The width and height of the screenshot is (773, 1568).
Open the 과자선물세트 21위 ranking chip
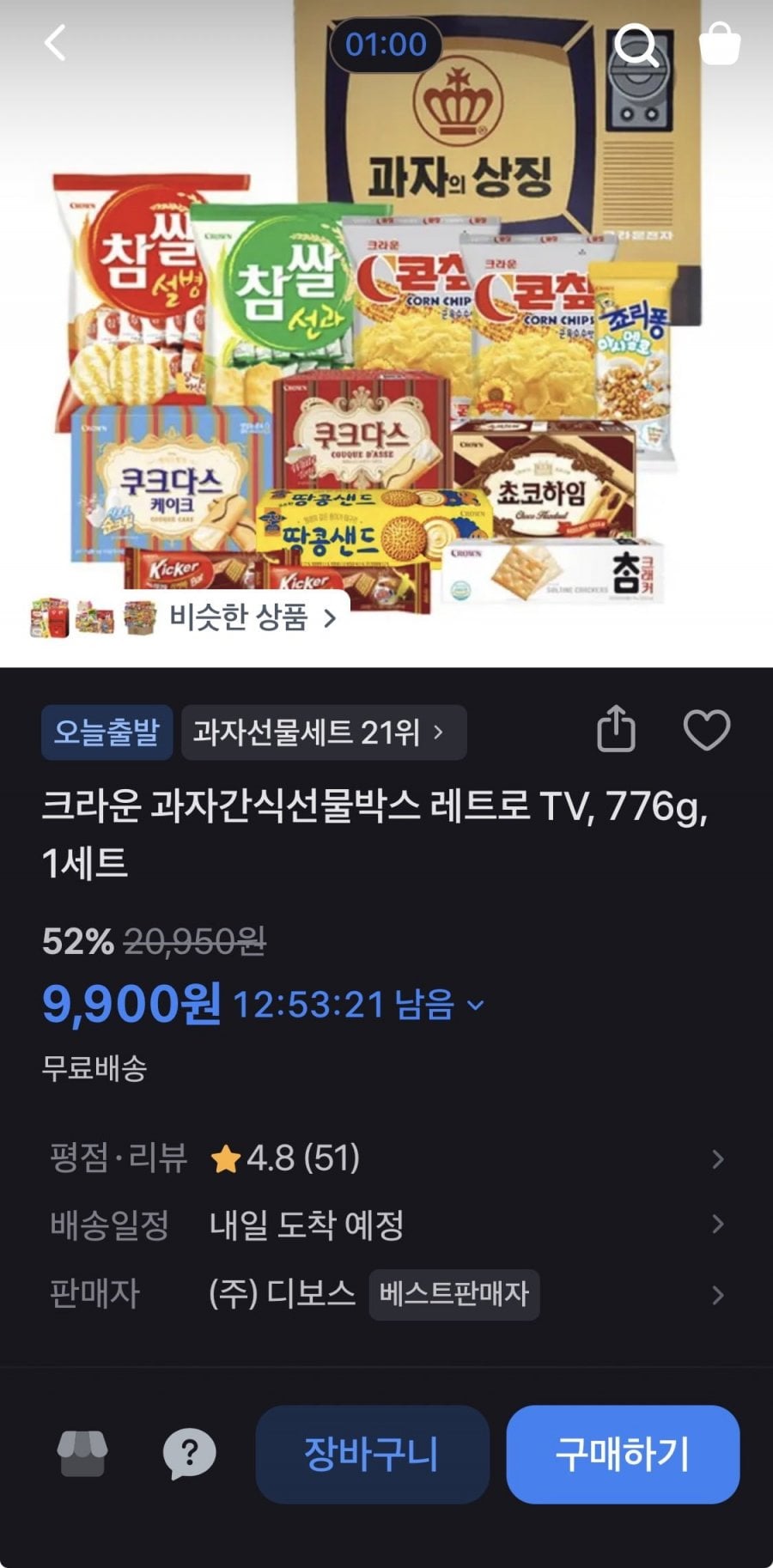coord(323,732)
